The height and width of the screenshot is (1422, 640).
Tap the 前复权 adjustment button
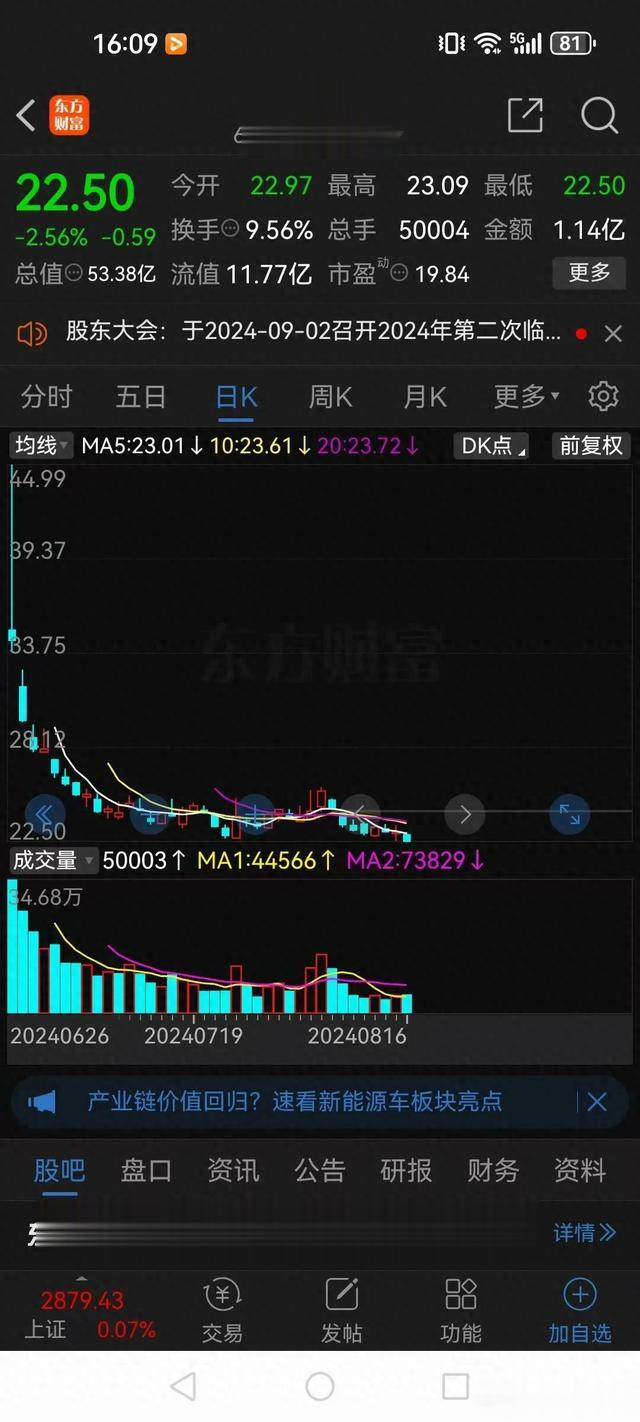coord(591,445)
